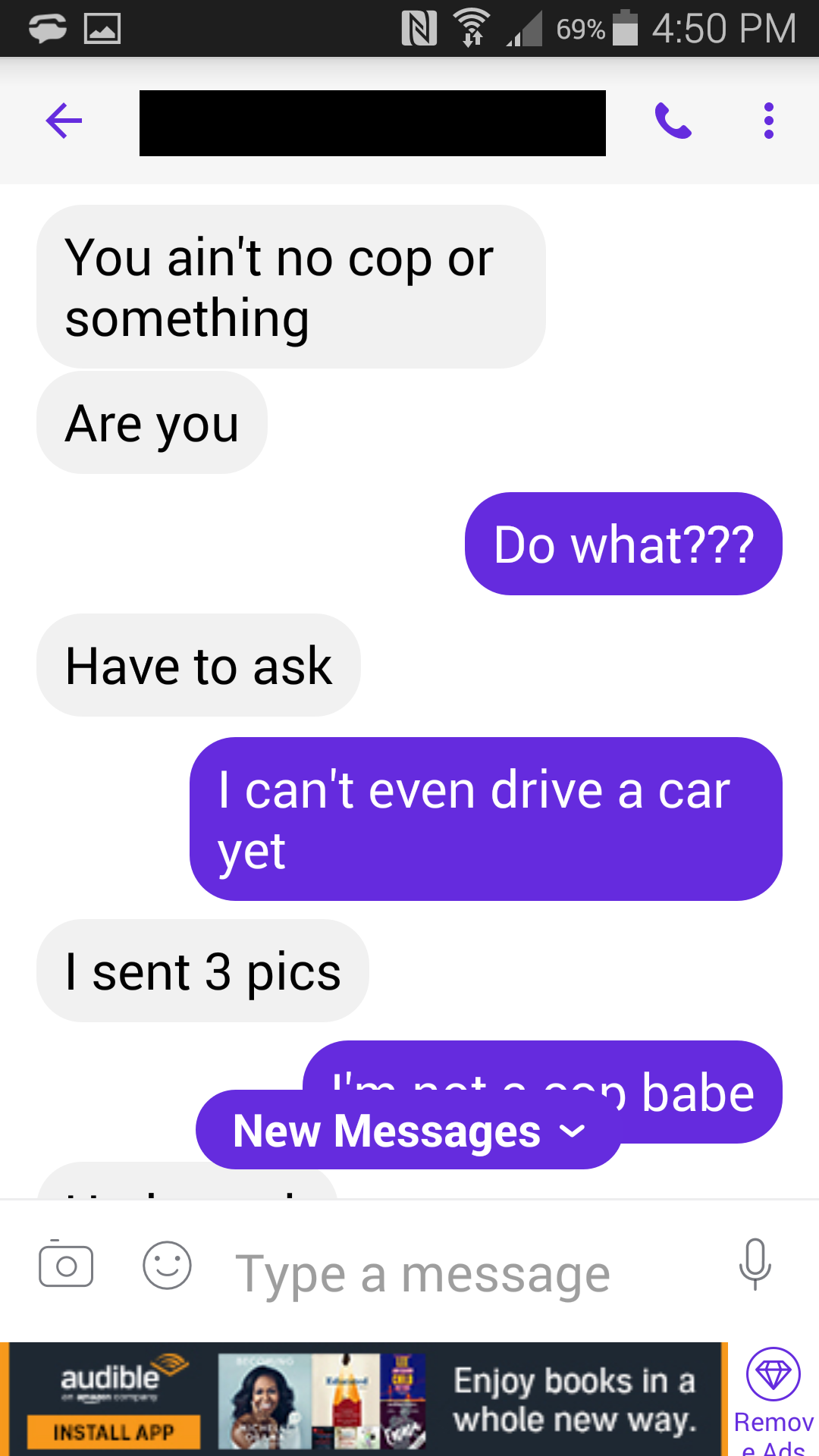Go back using the purple arrow
The image size is (819, 1456).
[64, 121]
